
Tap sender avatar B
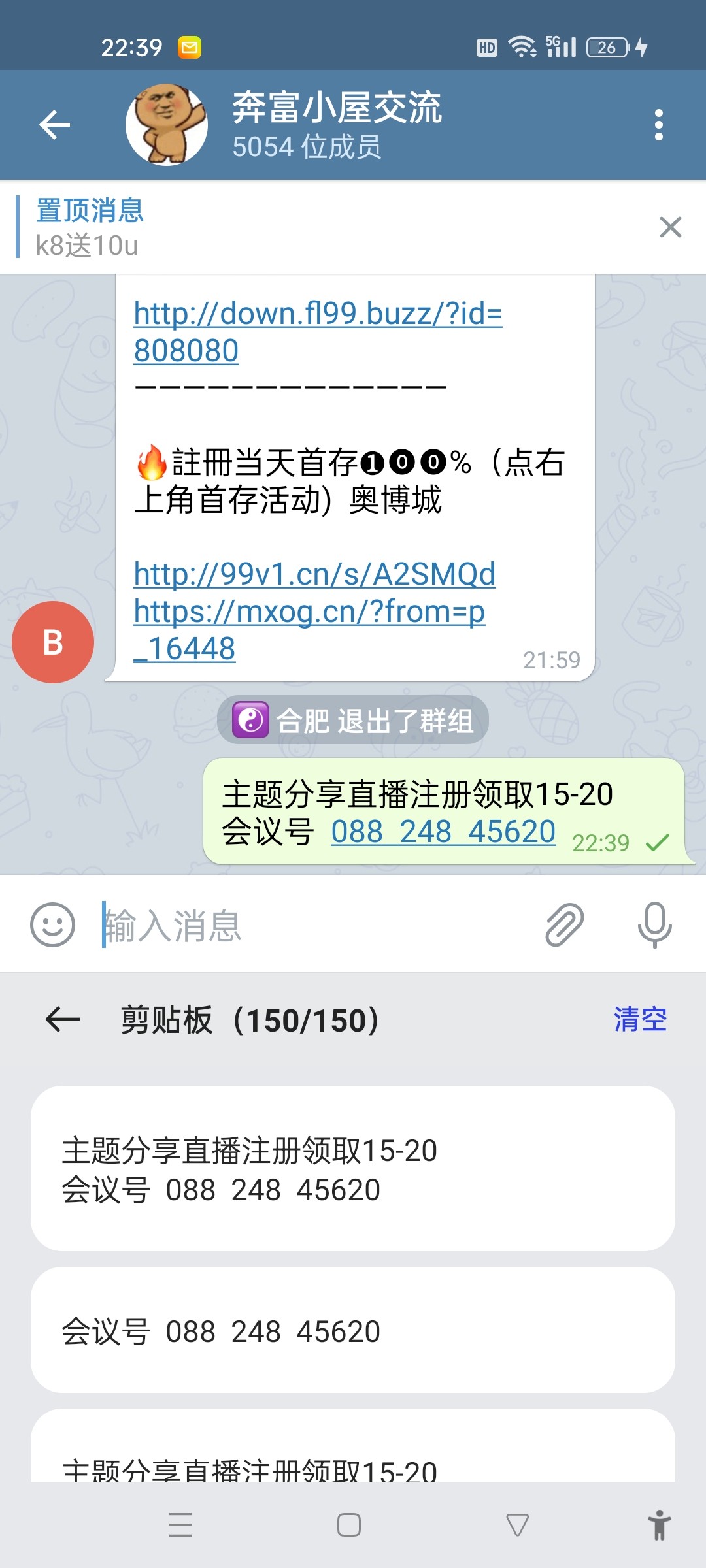(x=53, y=642)
